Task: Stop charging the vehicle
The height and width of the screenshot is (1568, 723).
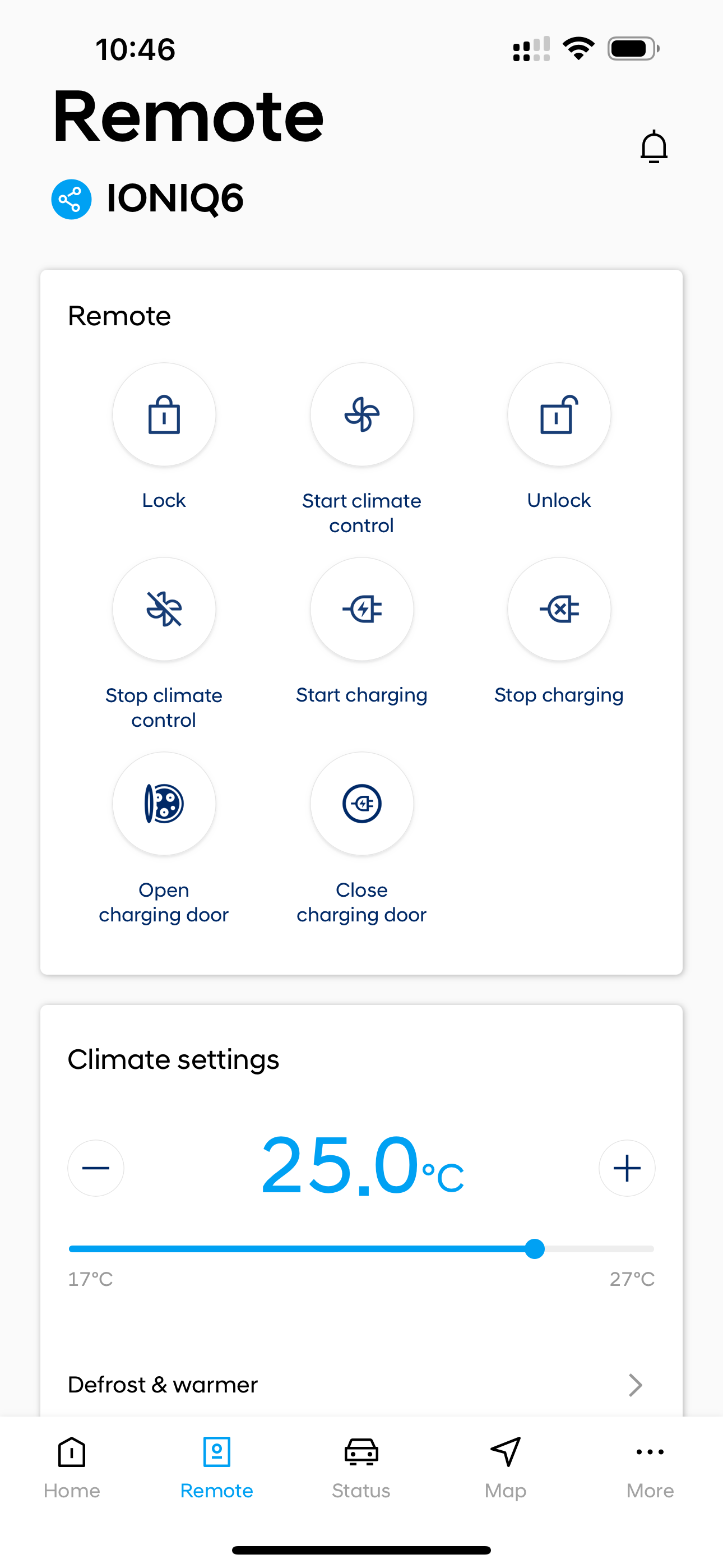Action: tap(559, 609)
